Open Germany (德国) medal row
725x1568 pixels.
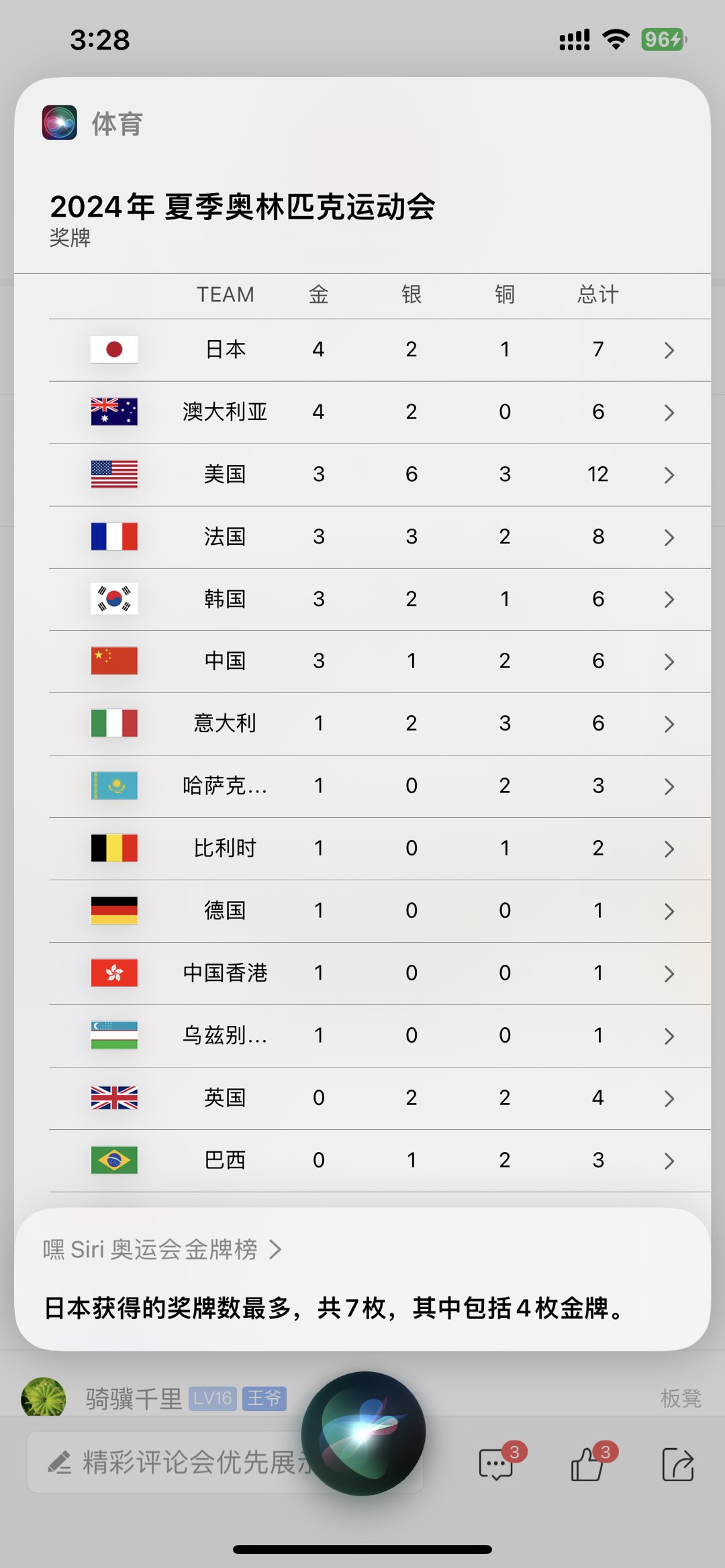379,910
